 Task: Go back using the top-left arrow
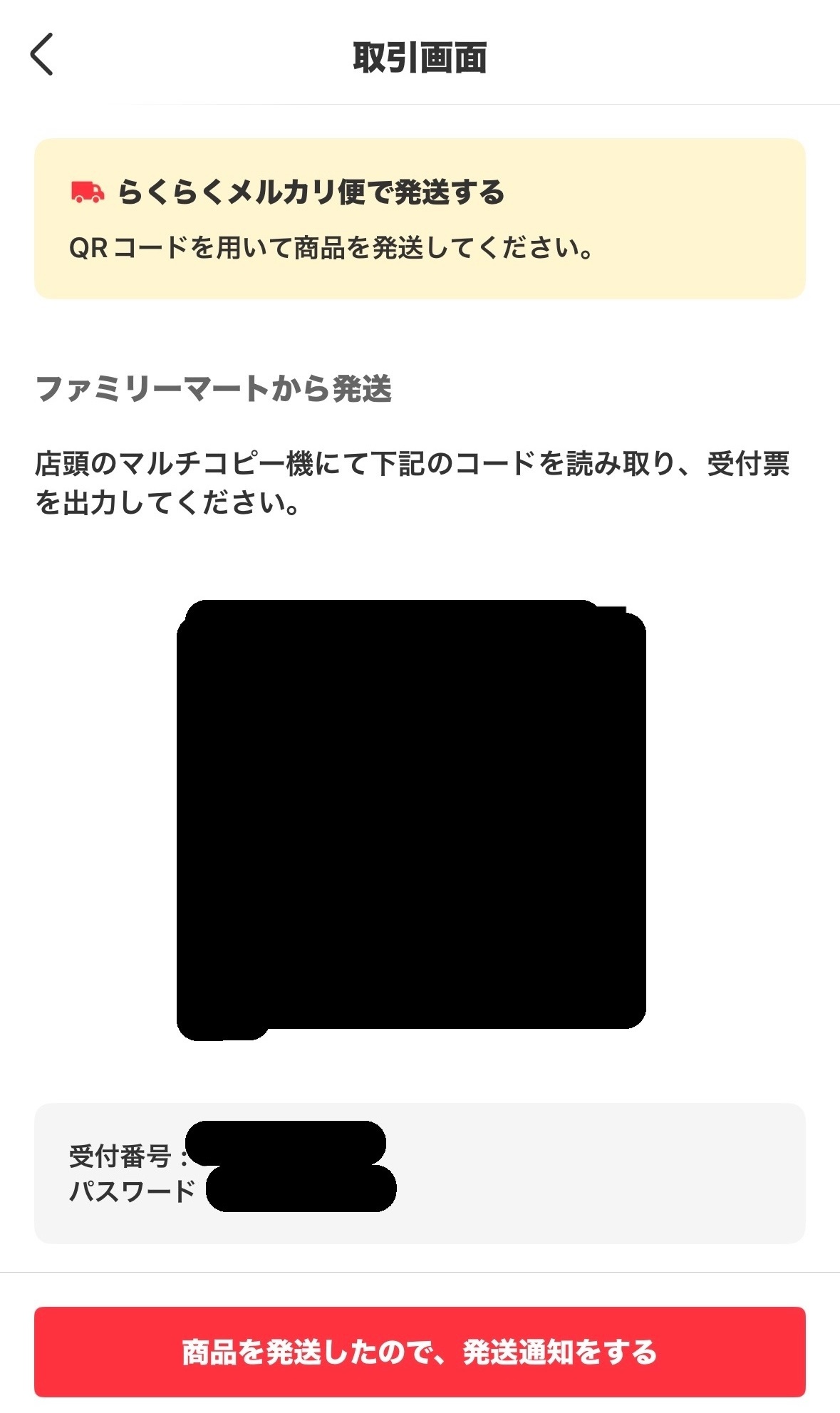[42, 55]
